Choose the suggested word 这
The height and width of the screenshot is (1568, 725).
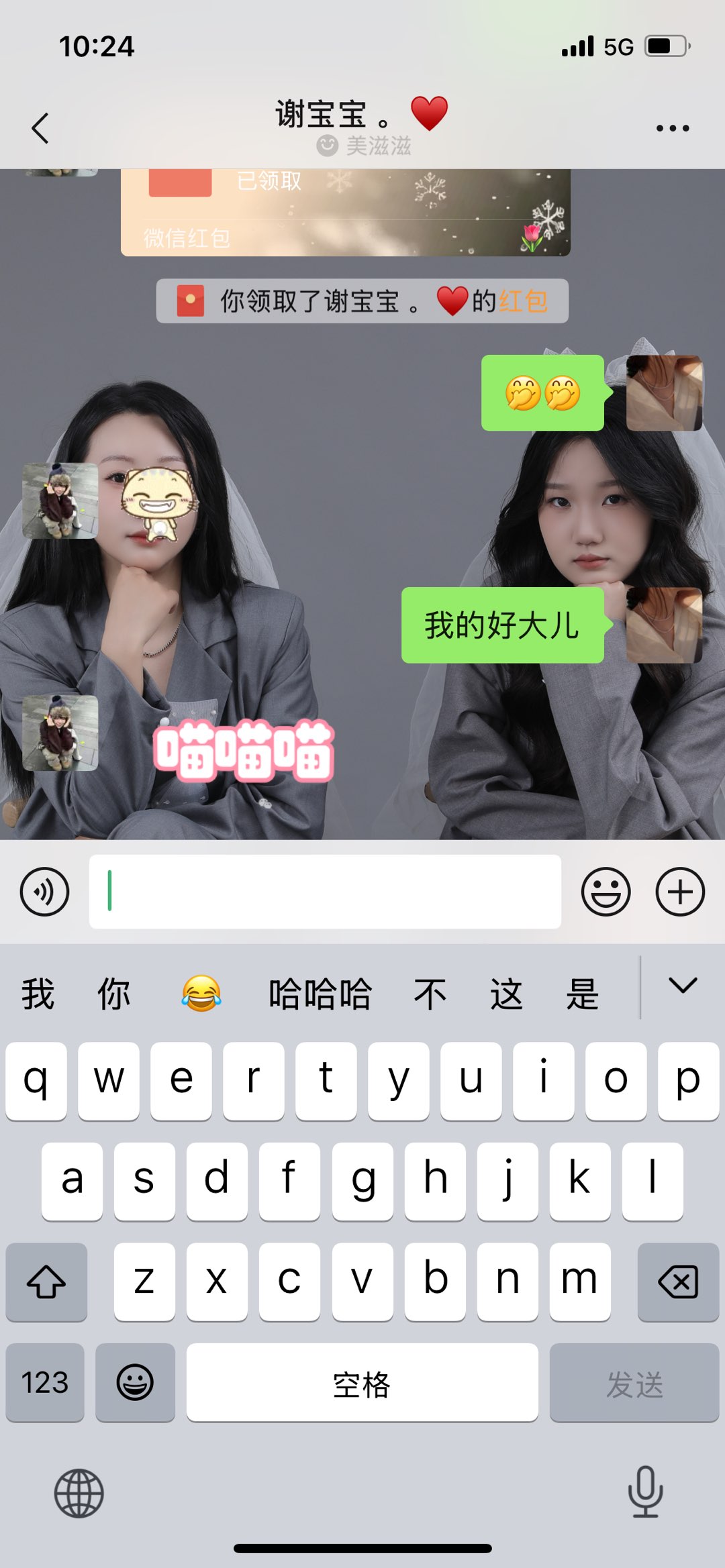[x=505, y=994]
